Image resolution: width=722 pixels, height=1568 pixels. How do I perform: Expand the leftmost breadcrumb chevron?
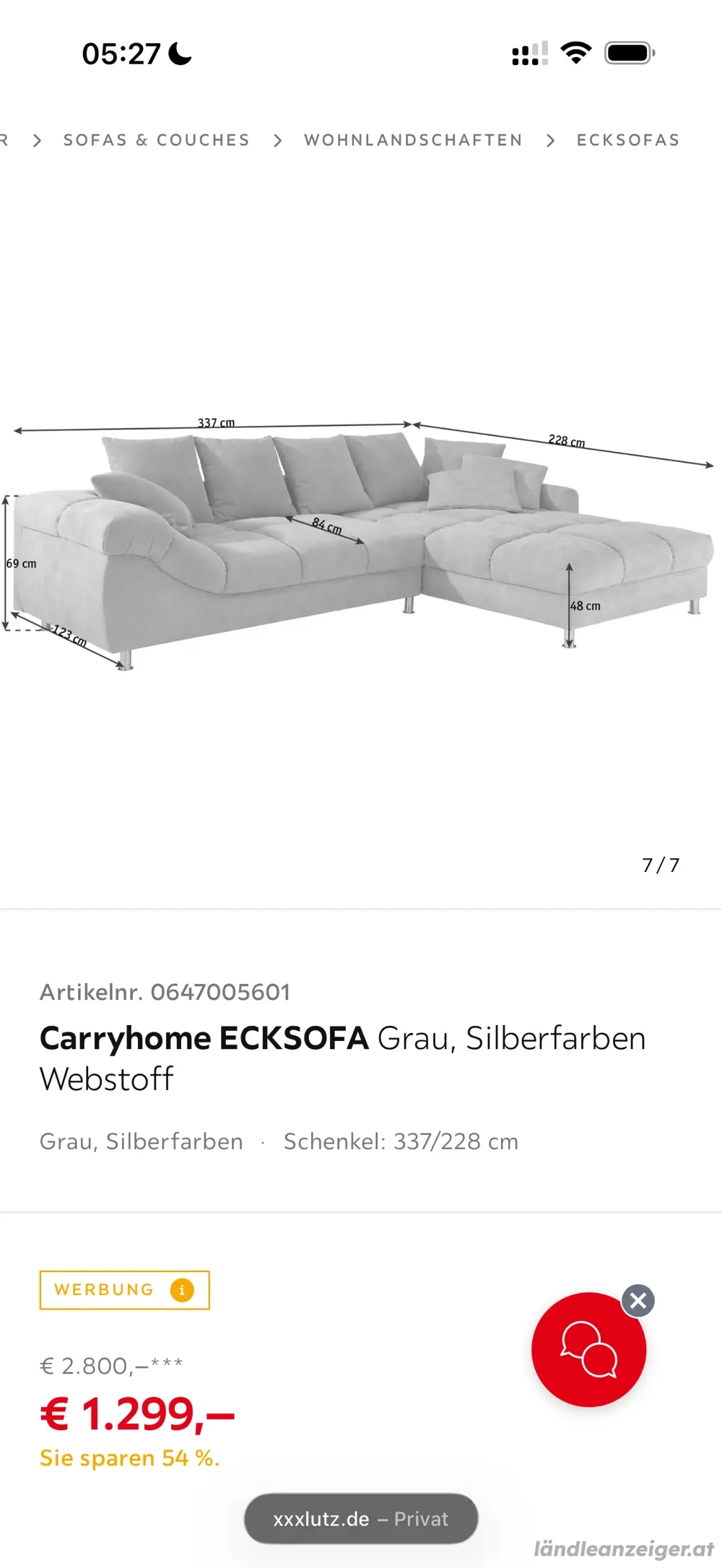coord(36,140)
